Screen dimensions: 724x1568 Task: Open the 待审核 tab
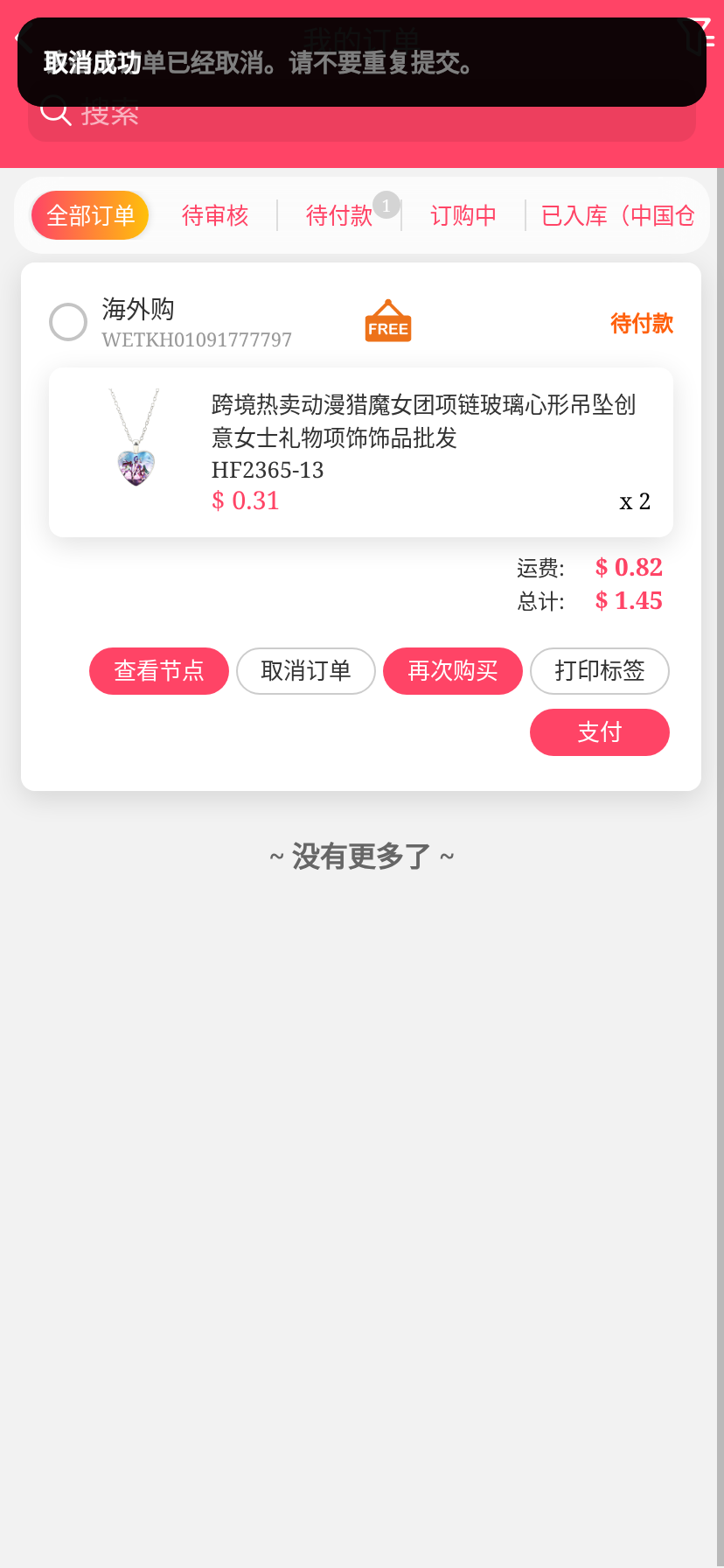pyautogui.click(x=215, y=215)
